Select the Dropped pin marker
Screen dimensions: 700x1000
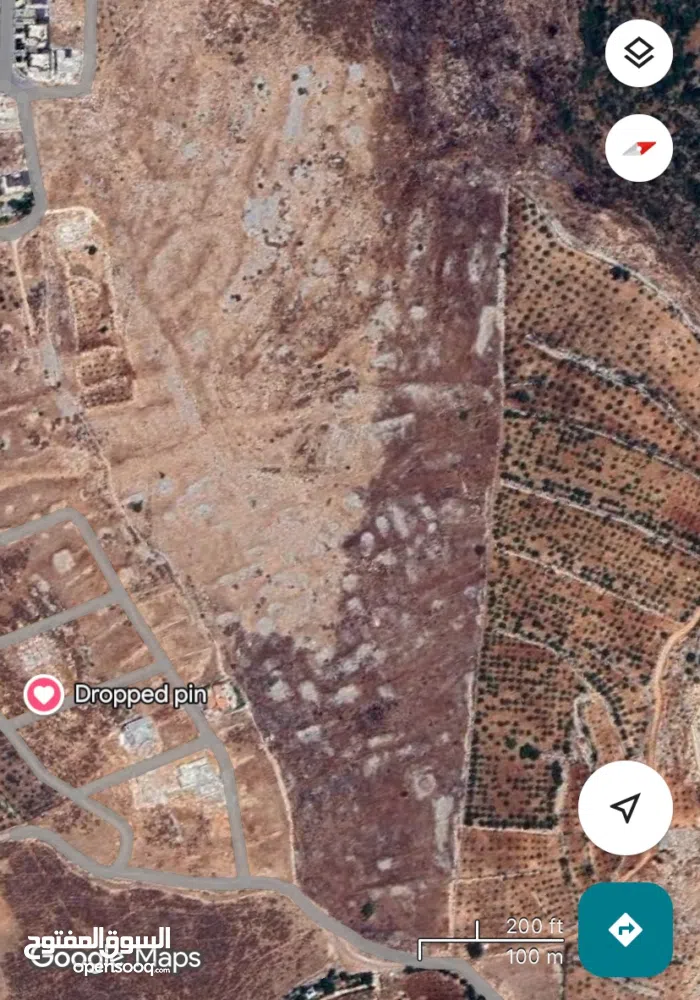44,693
